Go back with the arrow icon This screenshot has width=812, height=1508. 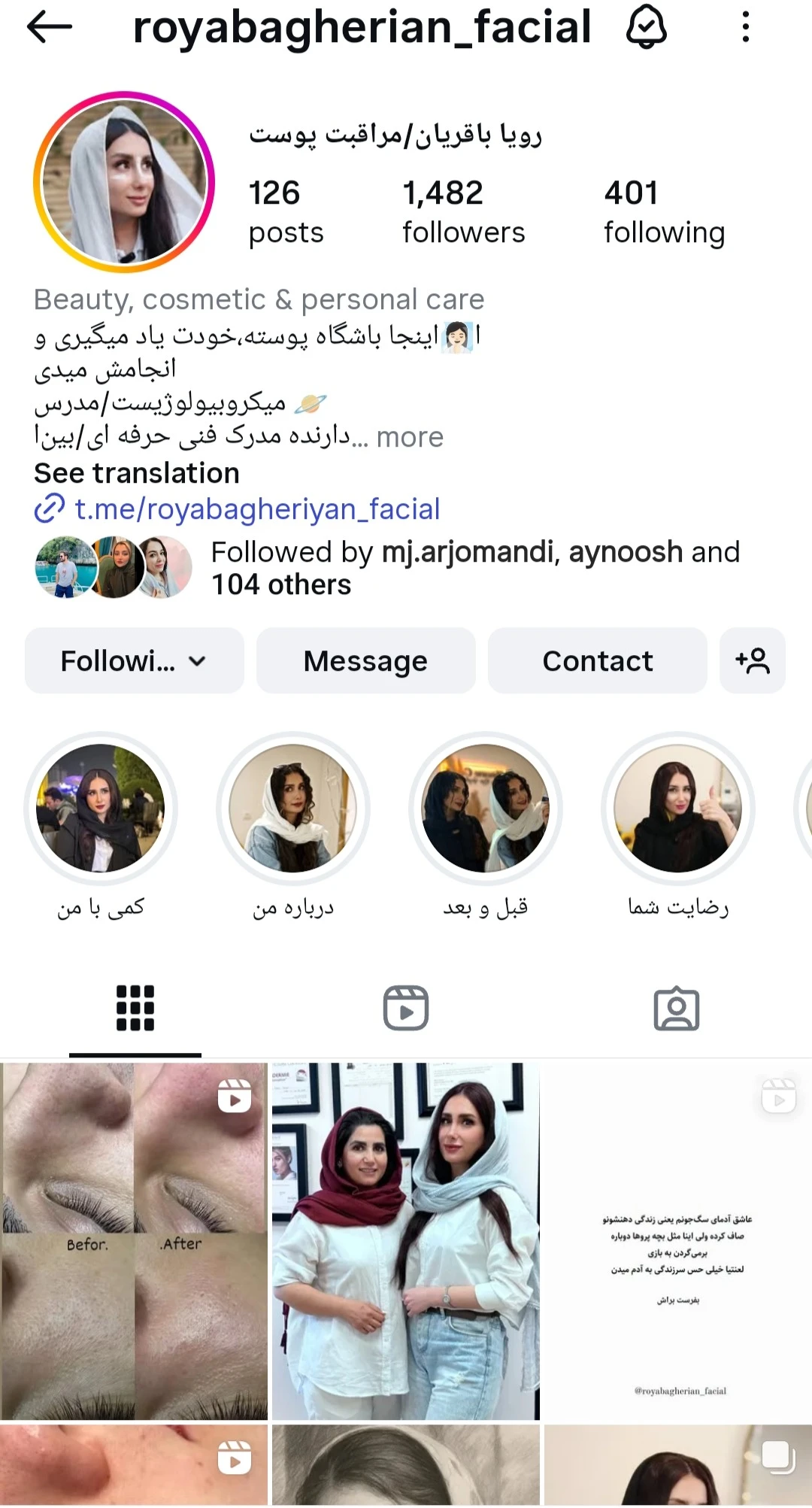point(50,28)
